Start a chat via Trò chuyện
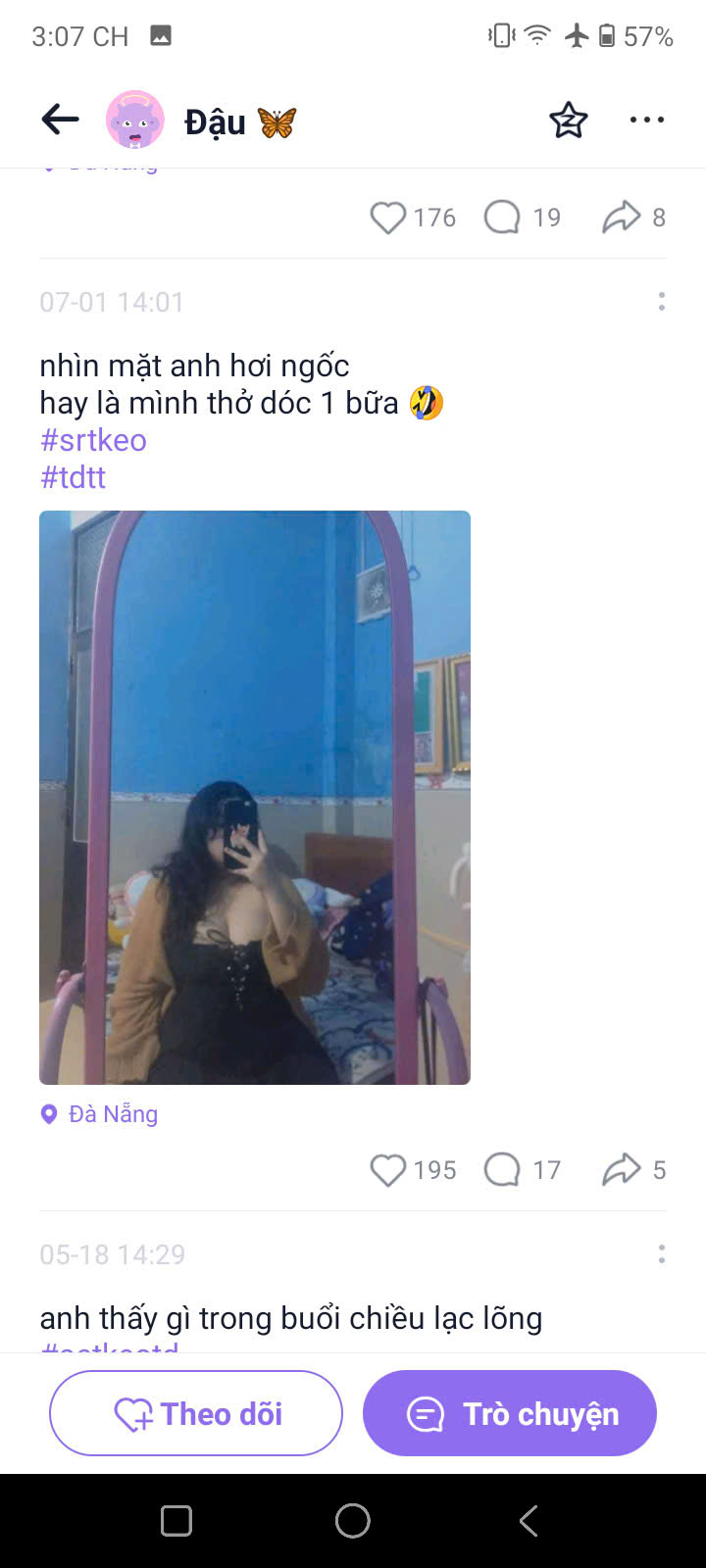706x1568 pixels. (x=510, y=1413)
